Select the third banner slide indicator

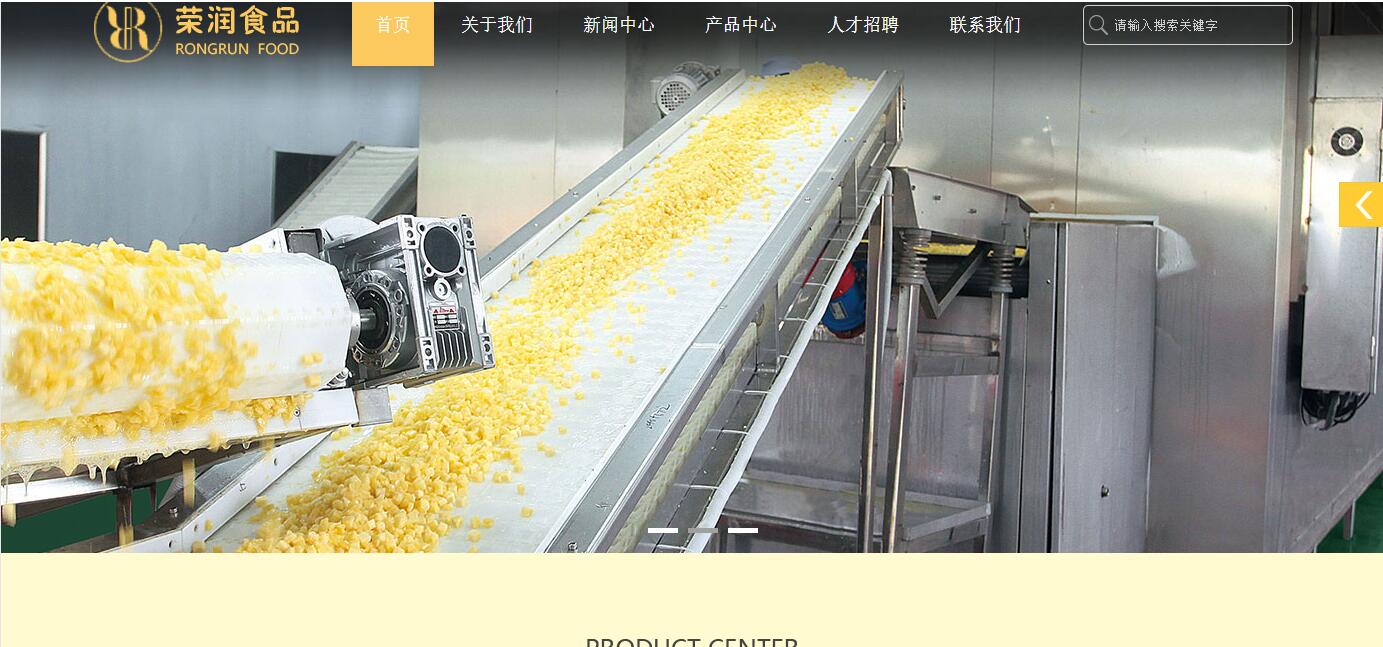[x=743, y=530]
